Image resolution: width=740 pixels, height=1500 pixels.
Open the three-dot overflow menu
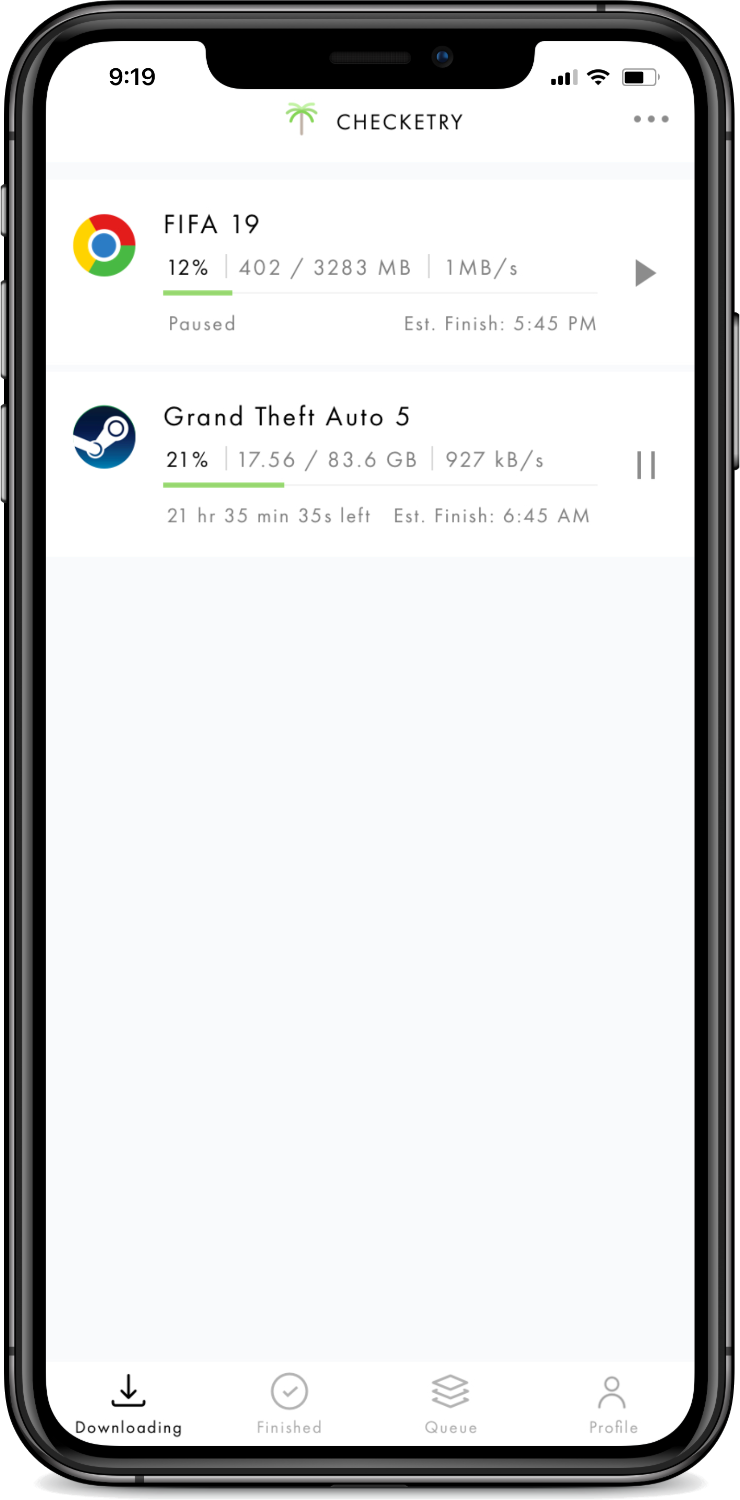[651, 120]
